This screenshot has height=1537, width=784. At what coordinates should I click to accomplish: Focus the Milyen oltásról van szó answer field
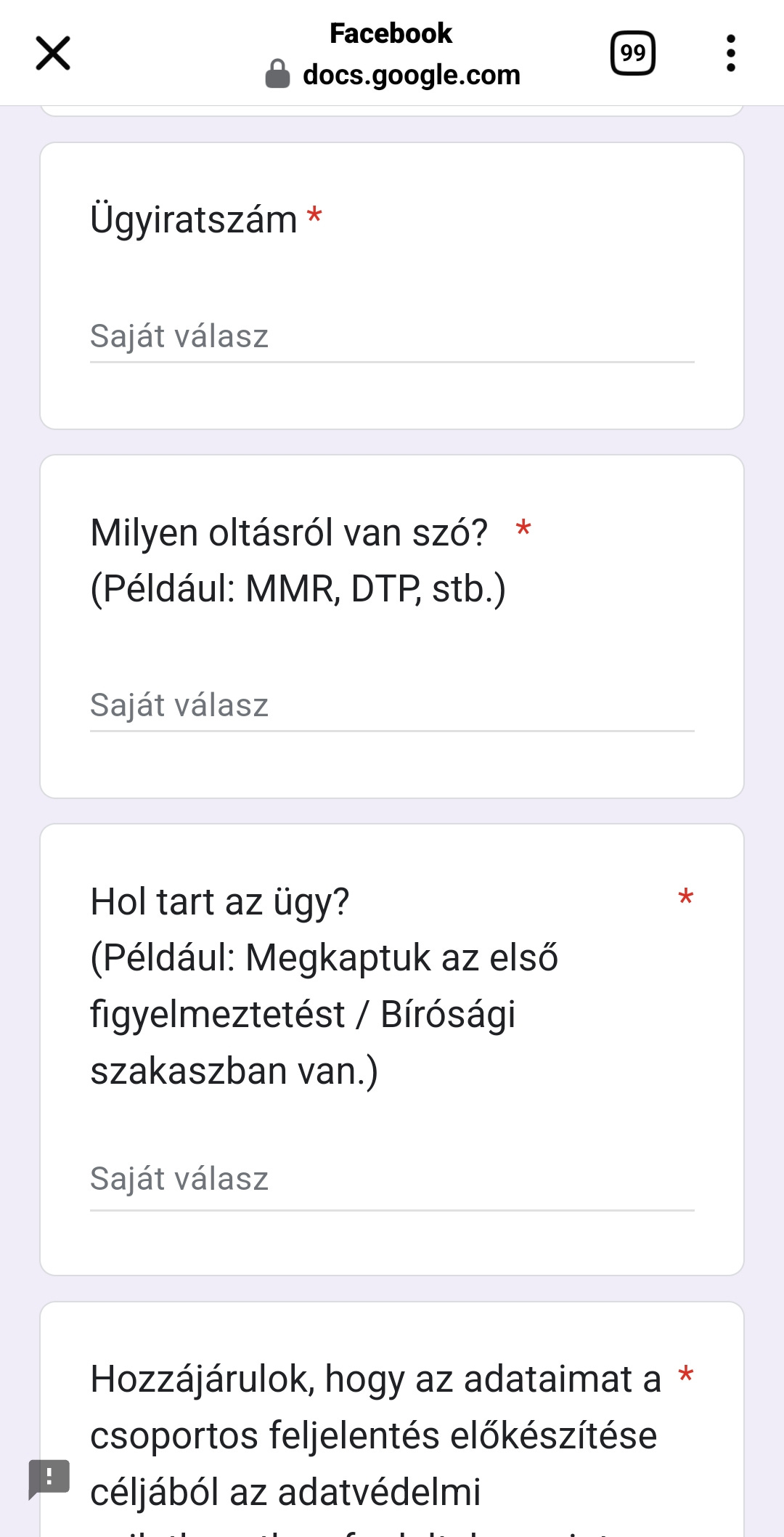pos(392,706)
